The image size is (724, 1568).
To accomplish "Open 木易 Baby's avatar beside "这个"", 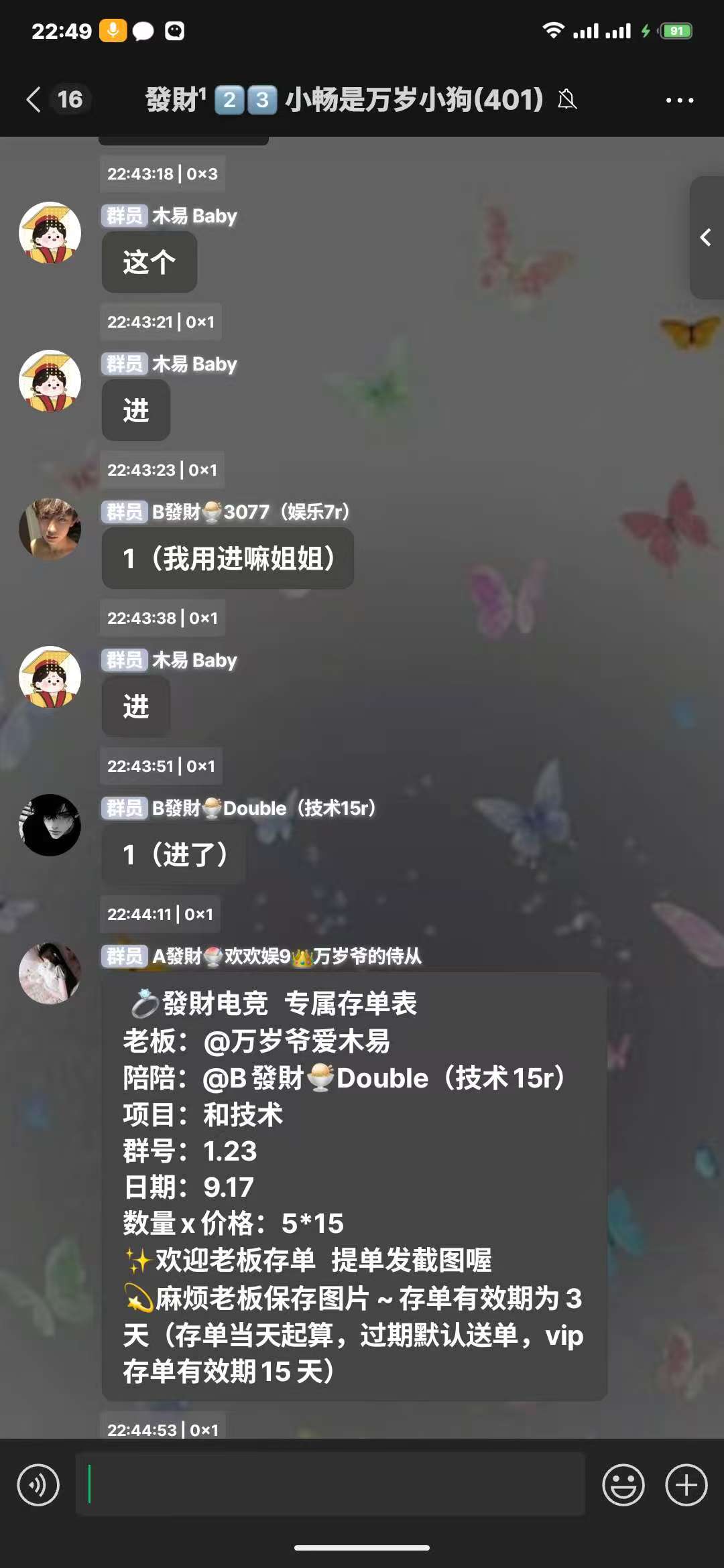I will [50, 233].
